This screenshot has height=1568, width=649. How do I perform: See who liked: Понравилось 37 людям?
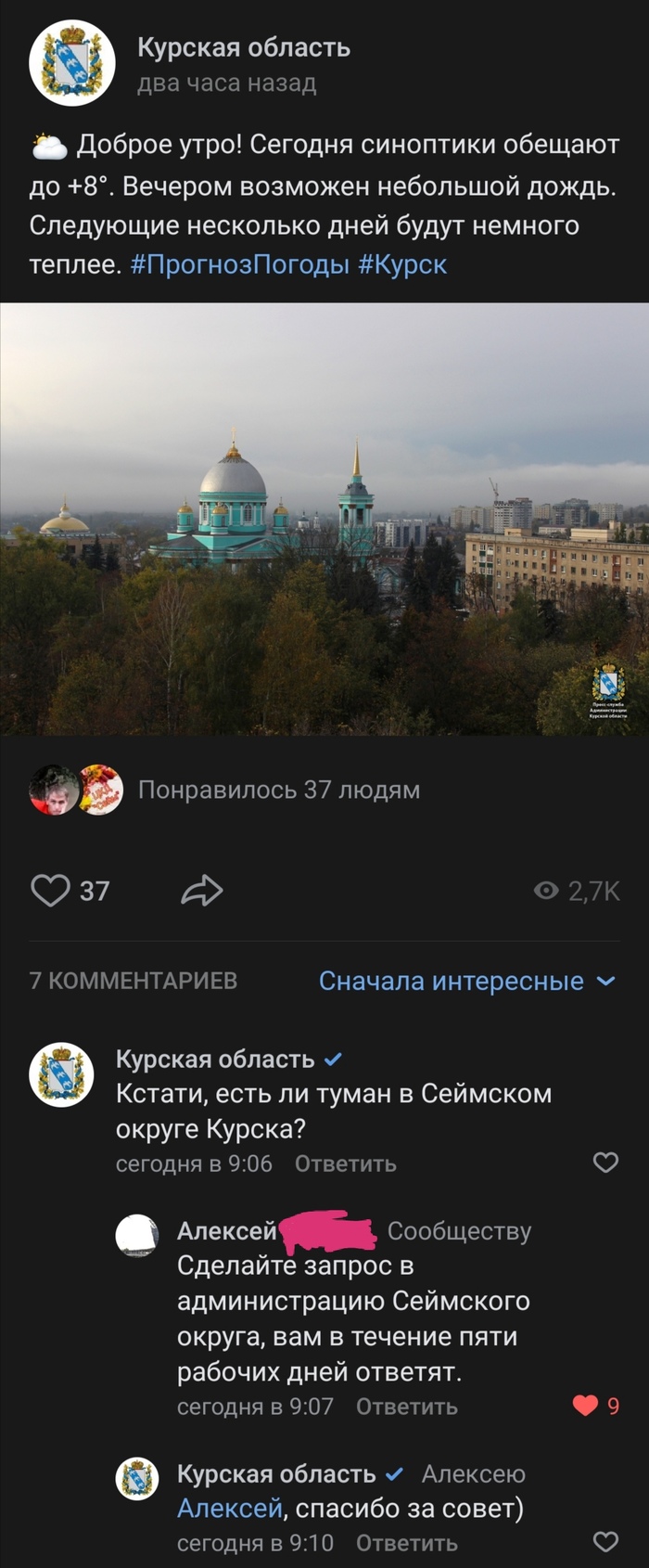pos(278,790)
